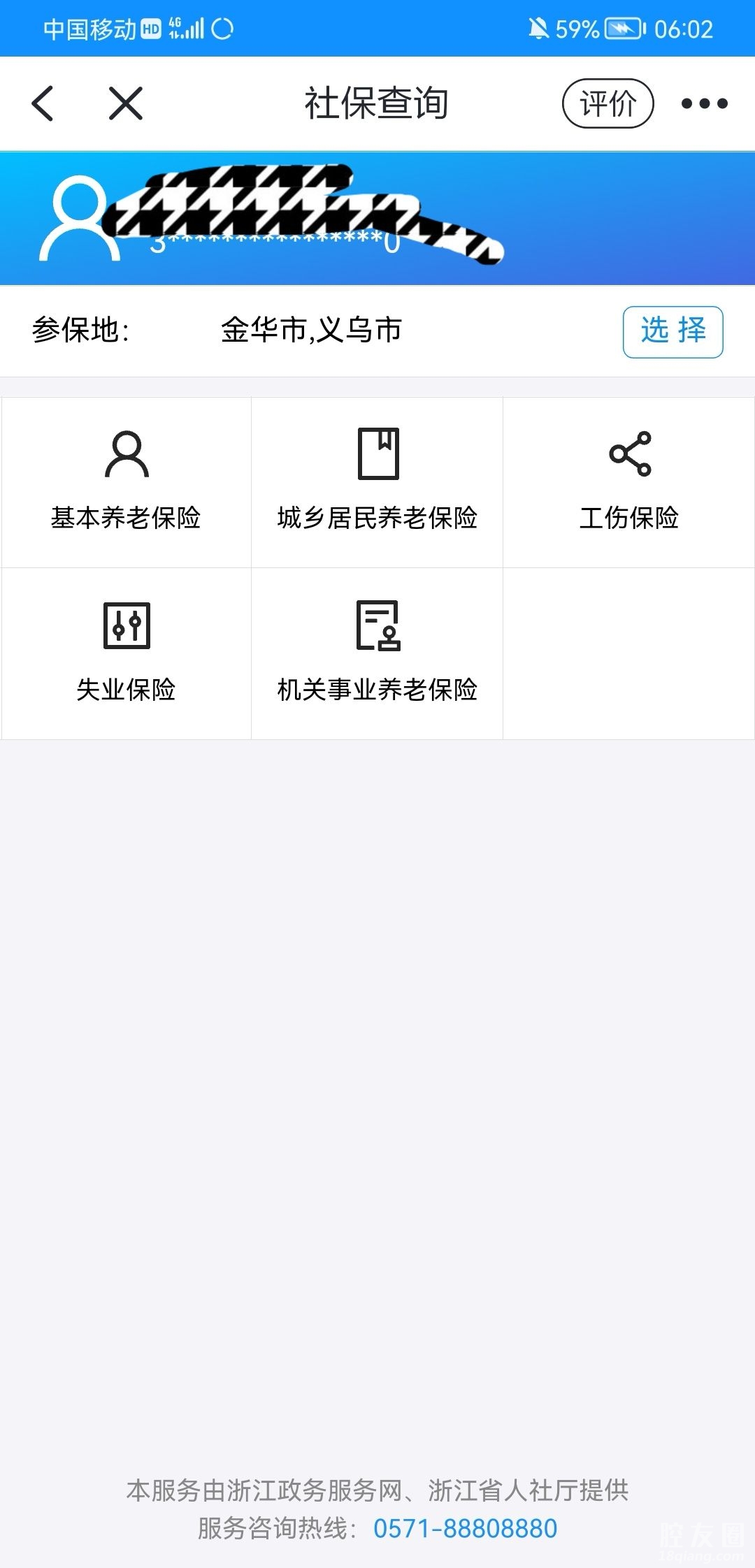Open 机关事业养老保险
This screenshot has width=755, height=1568.
[377, 653]
